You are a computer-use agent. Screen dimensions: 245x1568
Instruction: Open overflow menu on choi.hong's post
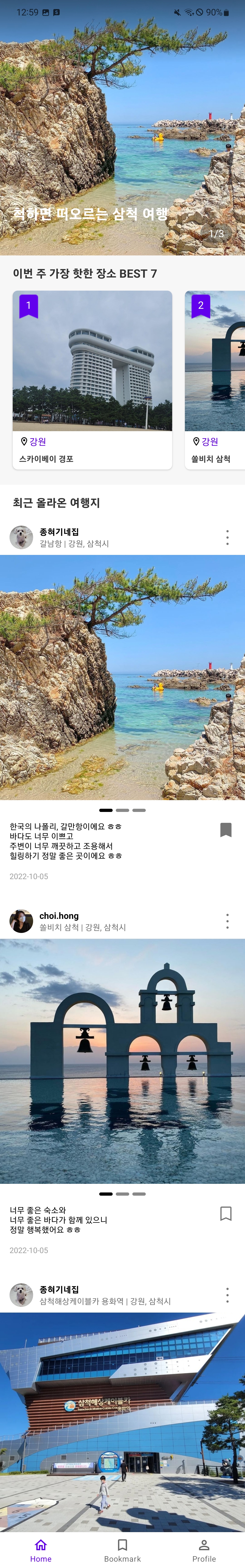pos(227,921)
